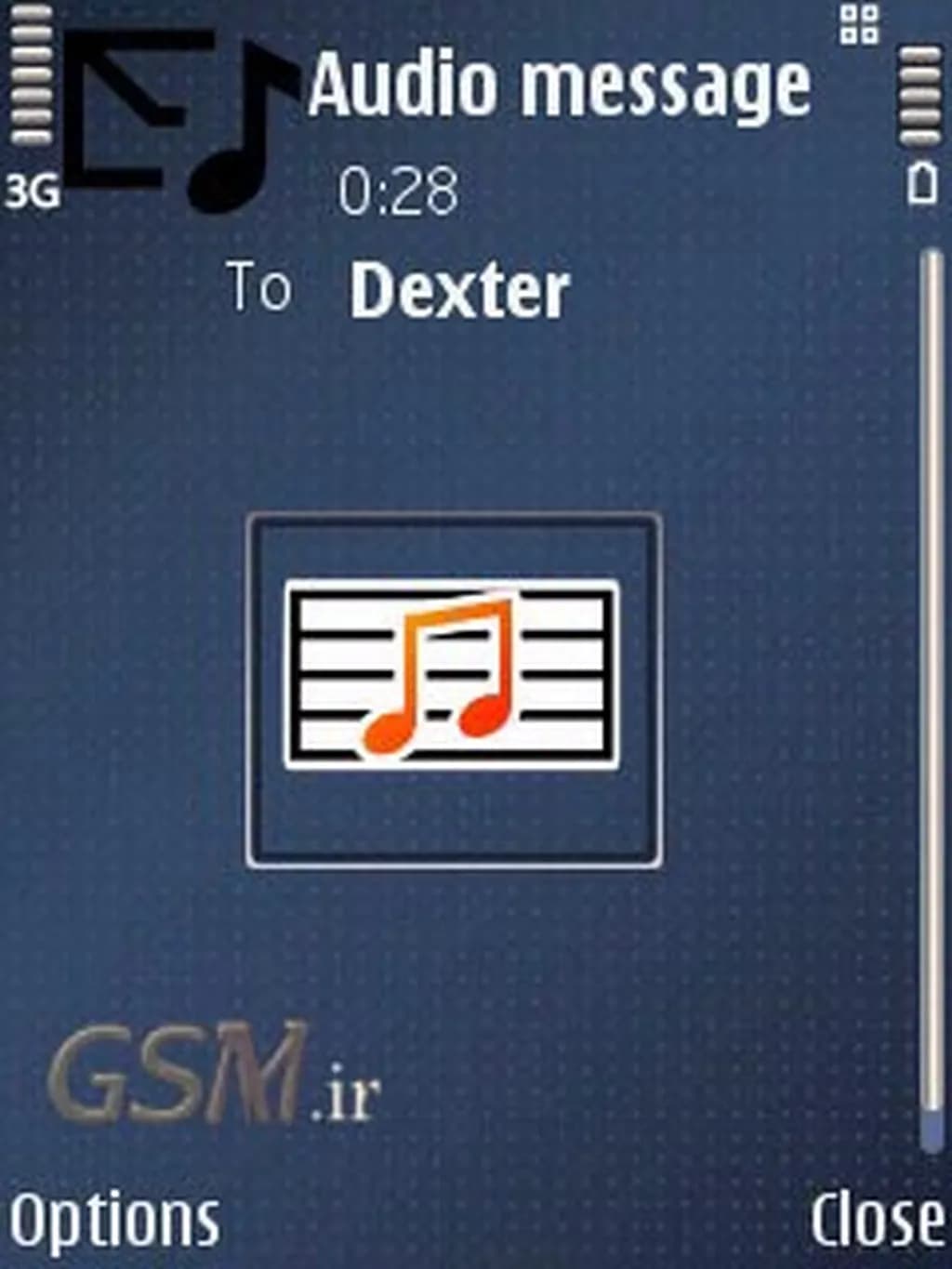952x1269 pixels.
Task: Tap the recording duration 0:28
Action: coord(400,191)
